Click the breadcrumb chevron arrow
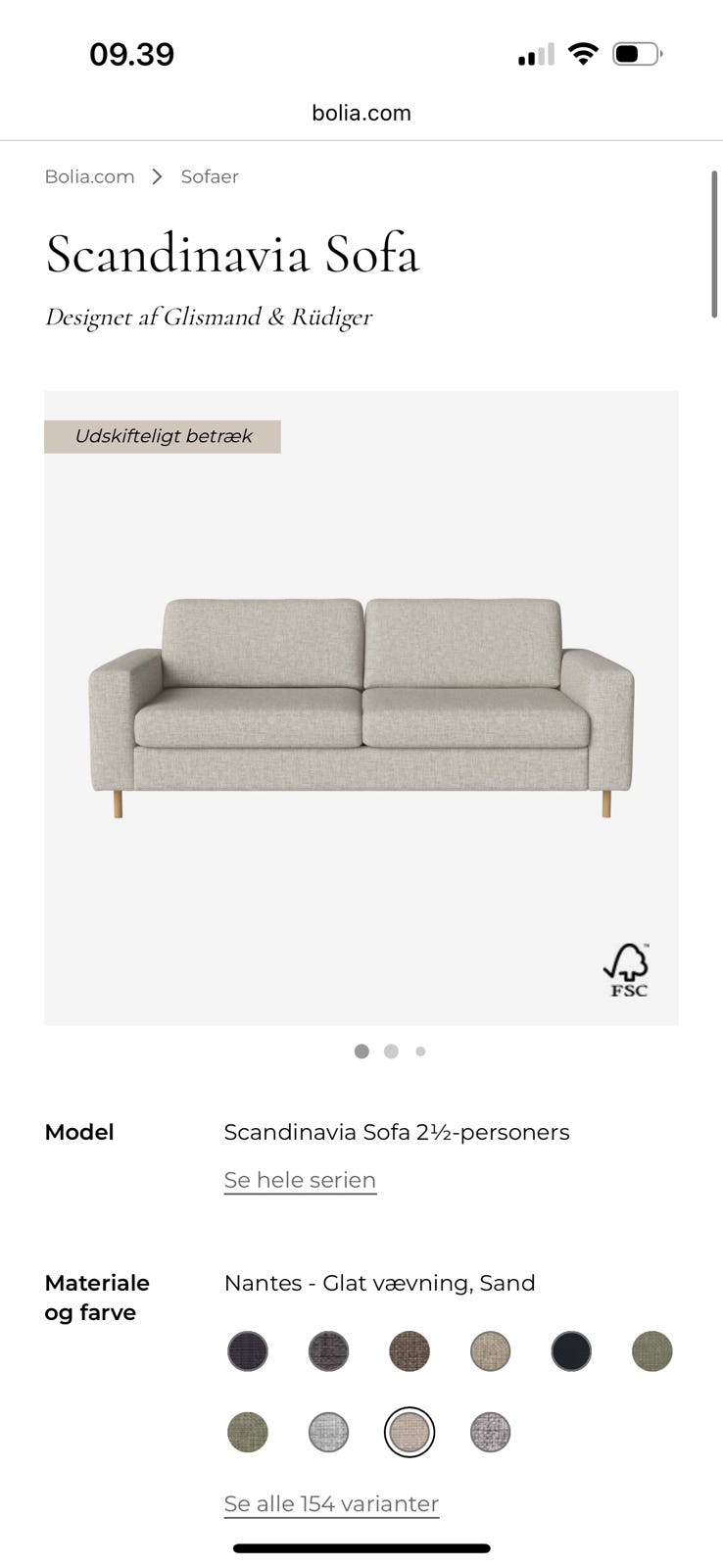The height and width of the screenshot is (1568, 723). pyautogui.click(x=157, y=176)
